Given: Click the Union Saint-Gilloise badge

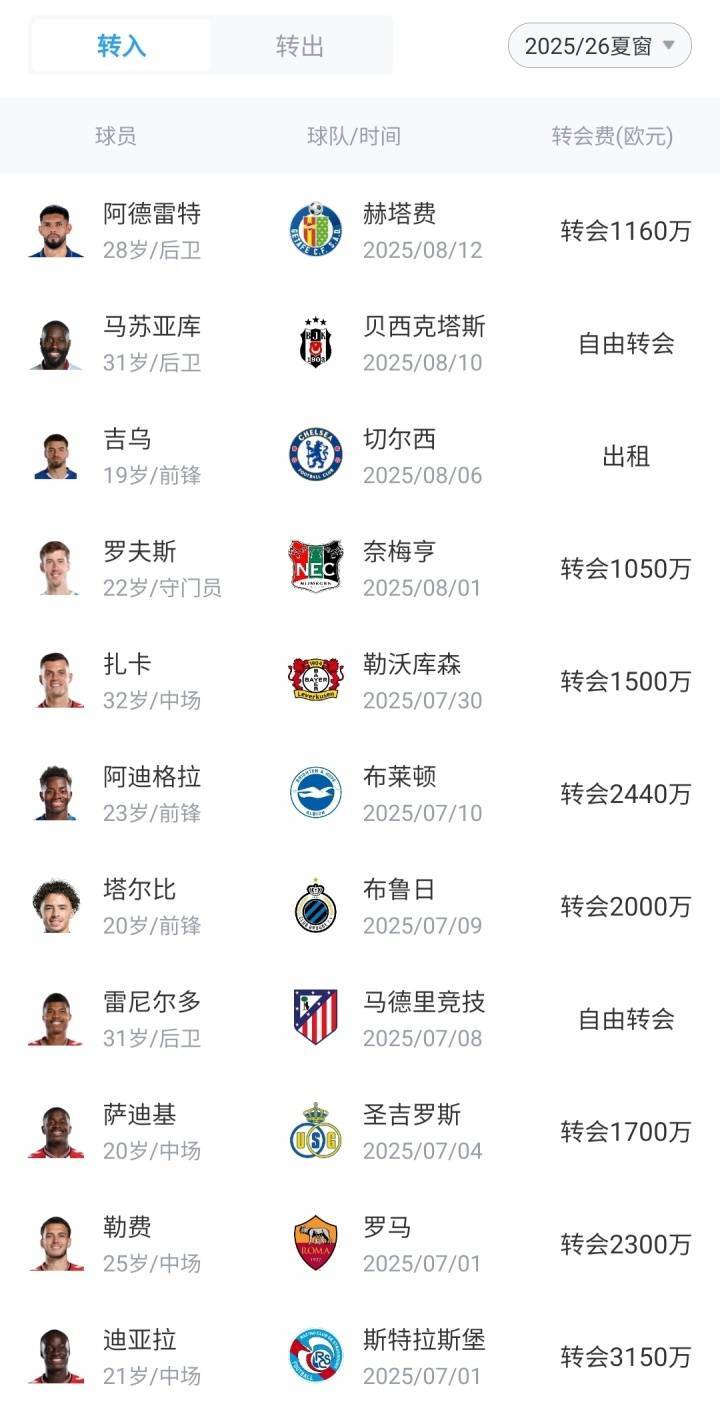Looking at the screenshot, I should click(x=318, y=1130).
